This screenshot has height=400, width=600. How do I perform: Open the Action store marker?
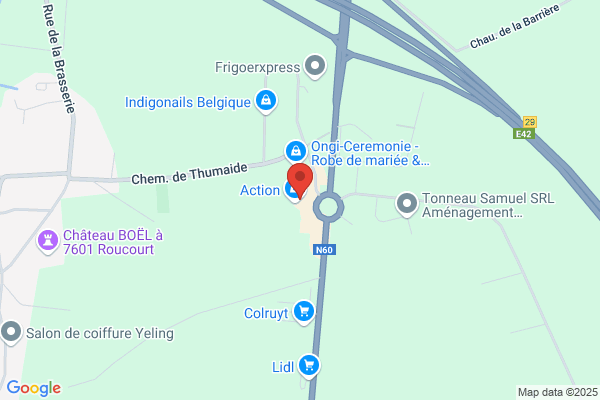[292, 191]
